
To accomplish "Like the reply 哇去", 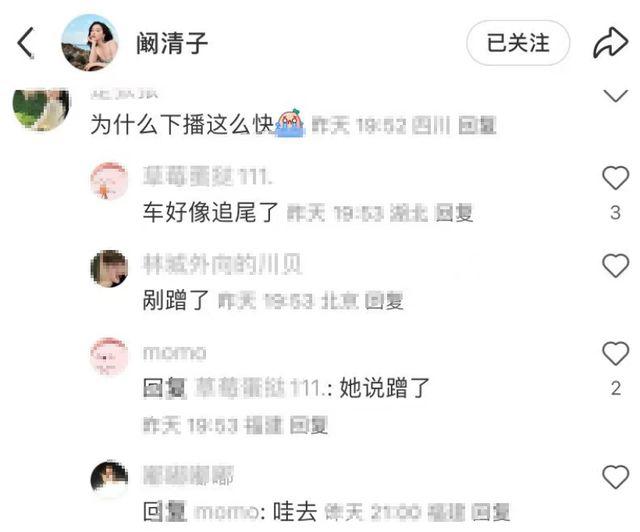I will pyautogui.click(x=615, y=477).
